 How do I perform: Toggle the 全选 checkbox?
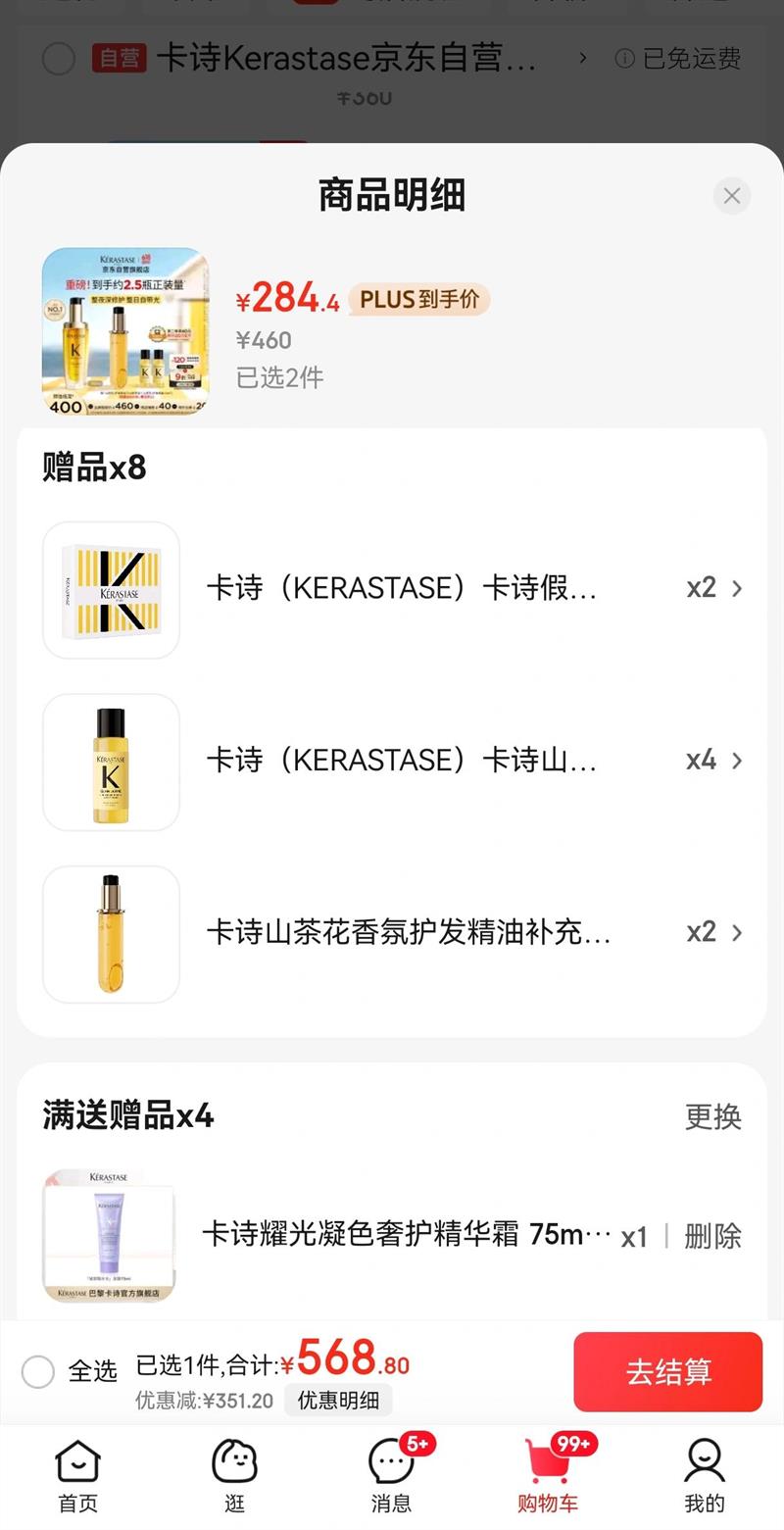pos(38,1371)
